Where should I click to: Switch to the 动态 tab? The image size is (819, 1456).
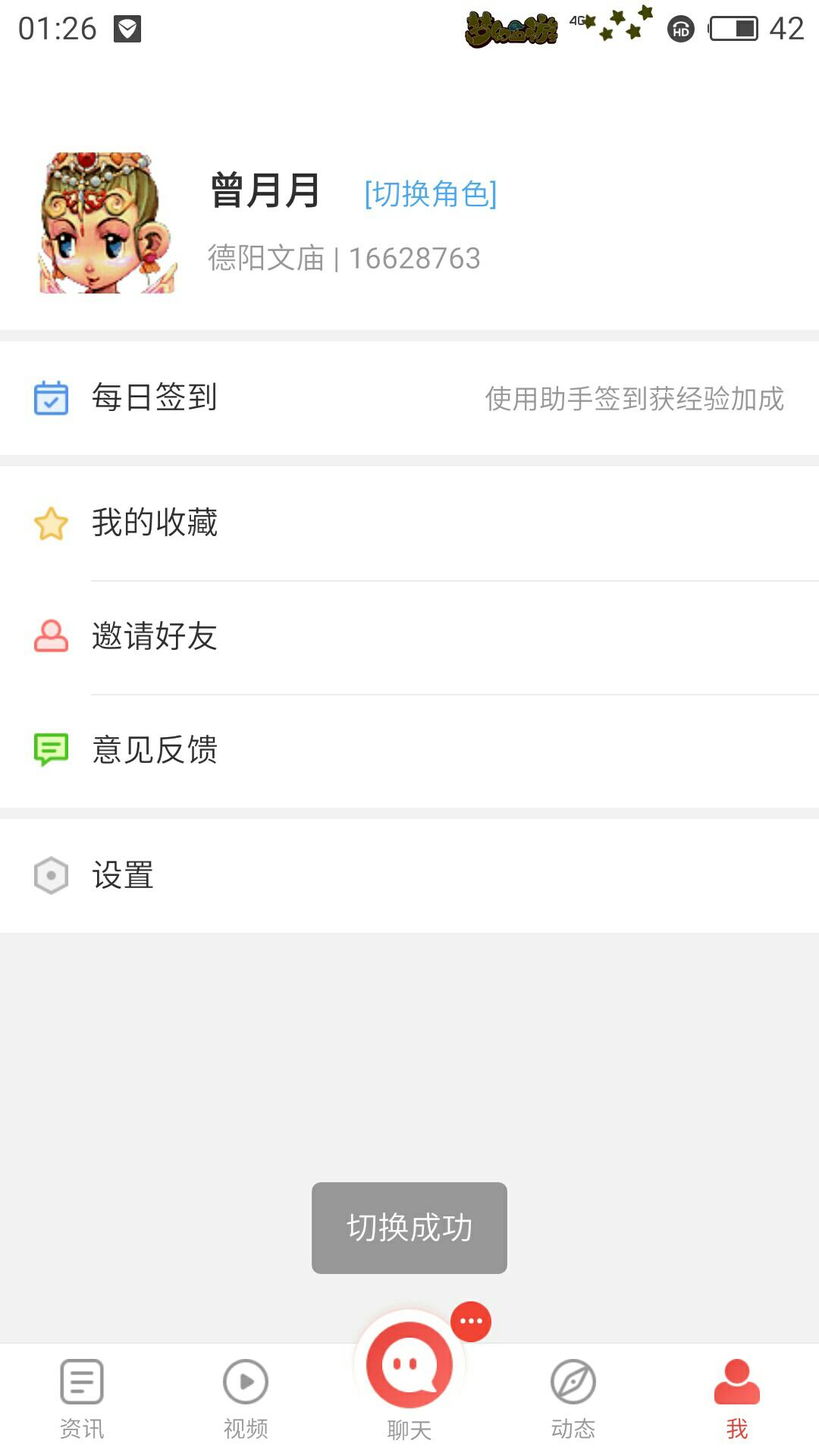pyautogui.click(x=573, y=1400)
